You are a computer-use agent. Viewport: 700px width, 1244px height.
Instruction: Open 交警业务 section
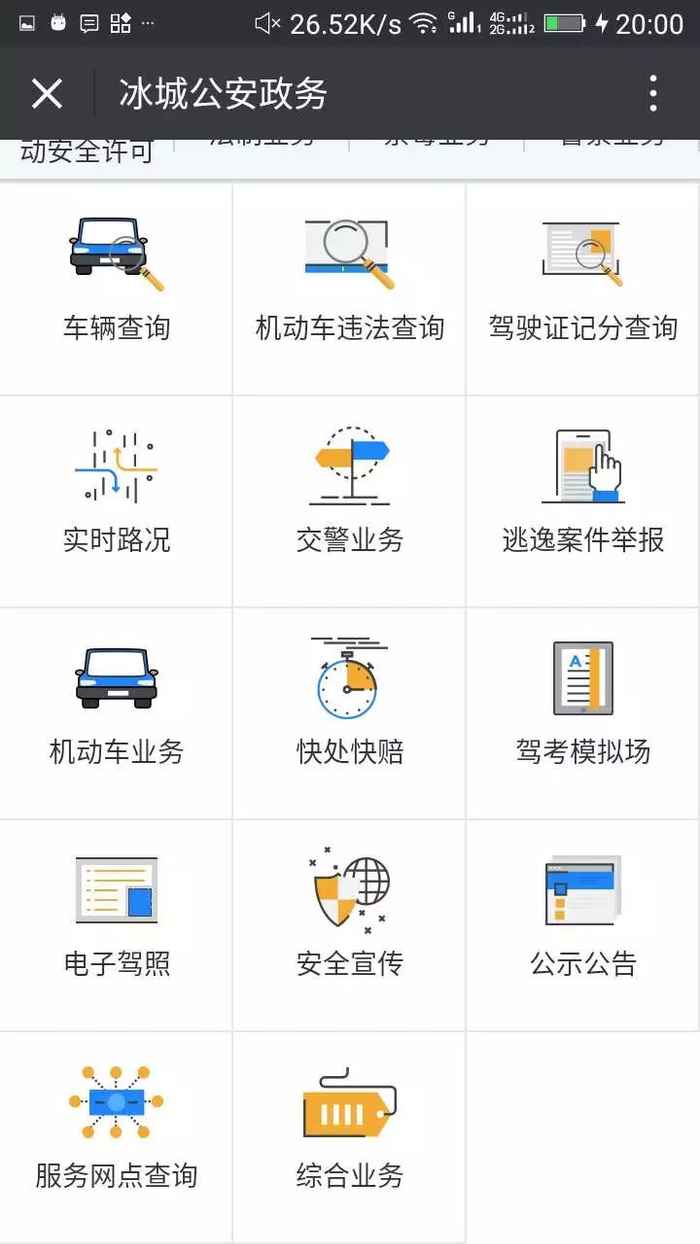point(349,500)
